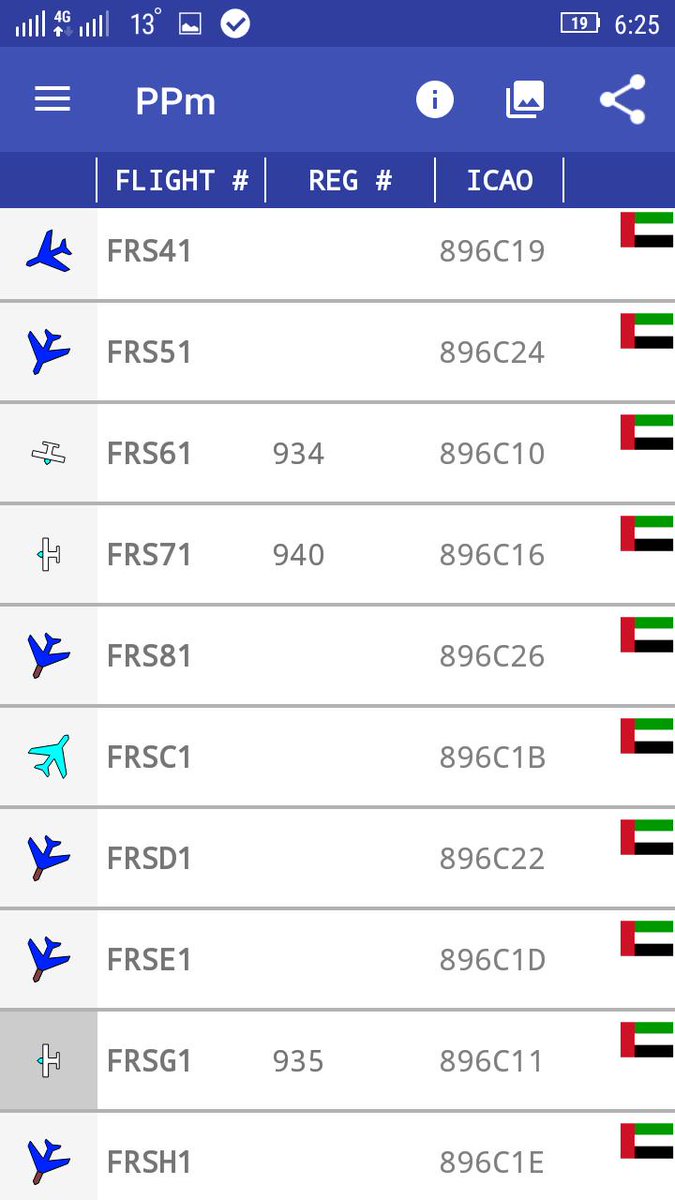Viewport: 675px width, 1200px height.
Task: Open flight FRSH1 row
Action: click(x=337, y=1157)
